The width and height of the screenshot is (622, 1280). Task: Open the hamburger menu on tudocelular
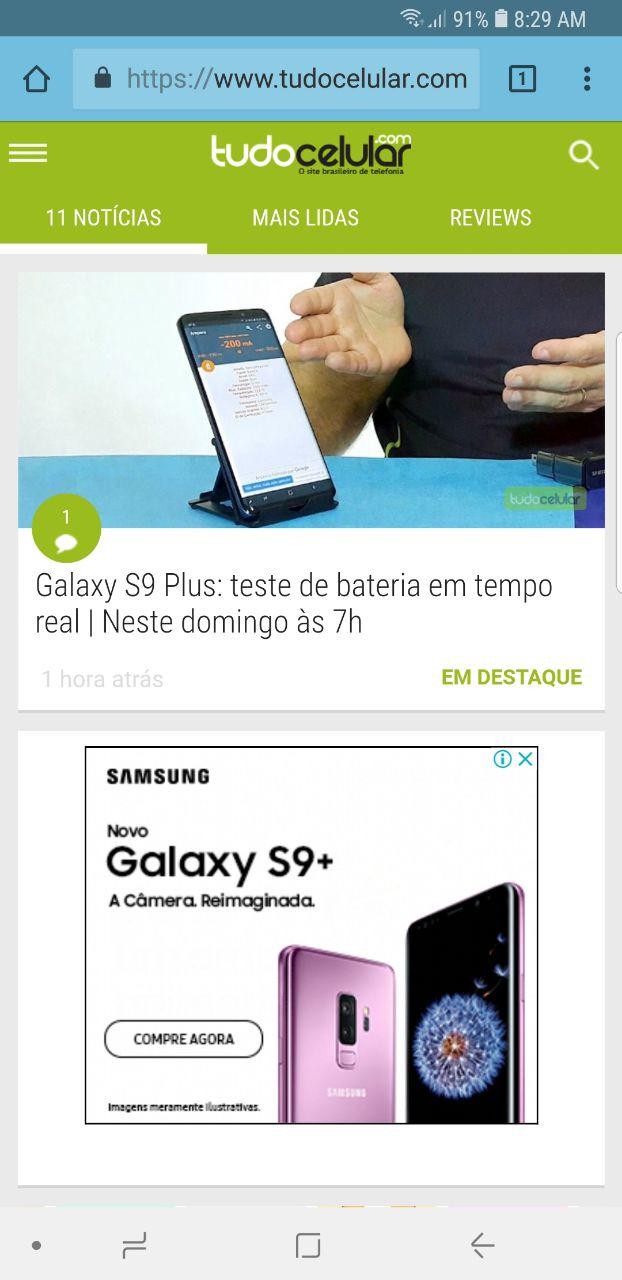pyautogui.click(x=28, y=153)
